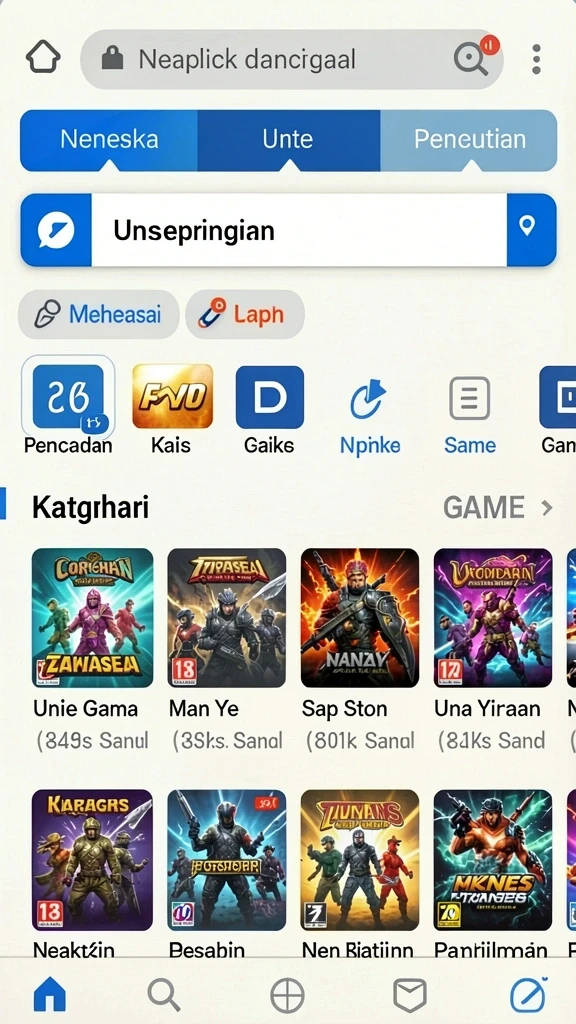Focus the Unsepringian search field
Viewport: 576px width, 1024px height.
pyautogui.click(x=299, y=230)
